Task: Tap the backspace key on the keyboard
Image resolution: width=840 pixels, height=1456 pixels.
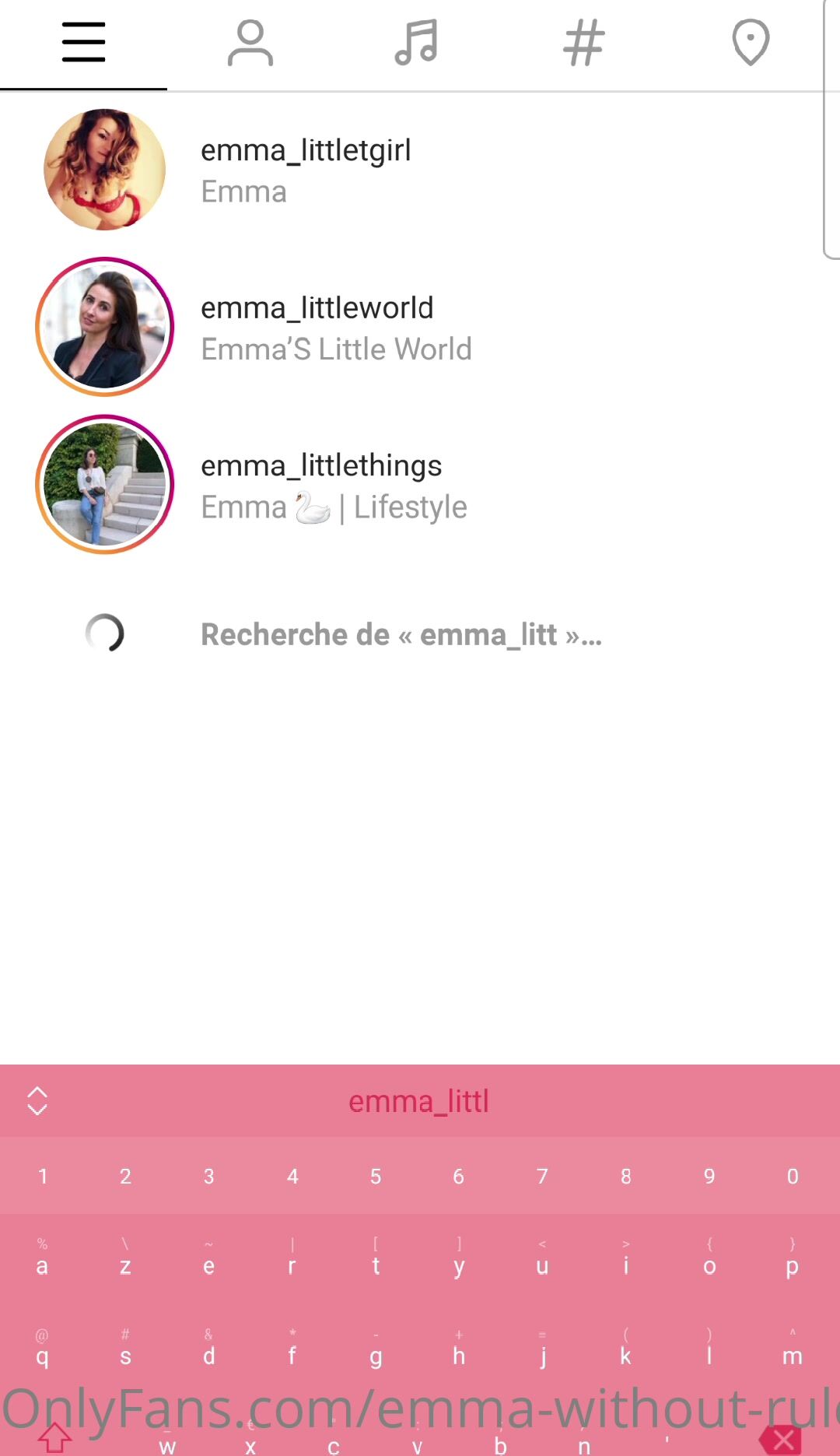Action: pos(782,1440)
